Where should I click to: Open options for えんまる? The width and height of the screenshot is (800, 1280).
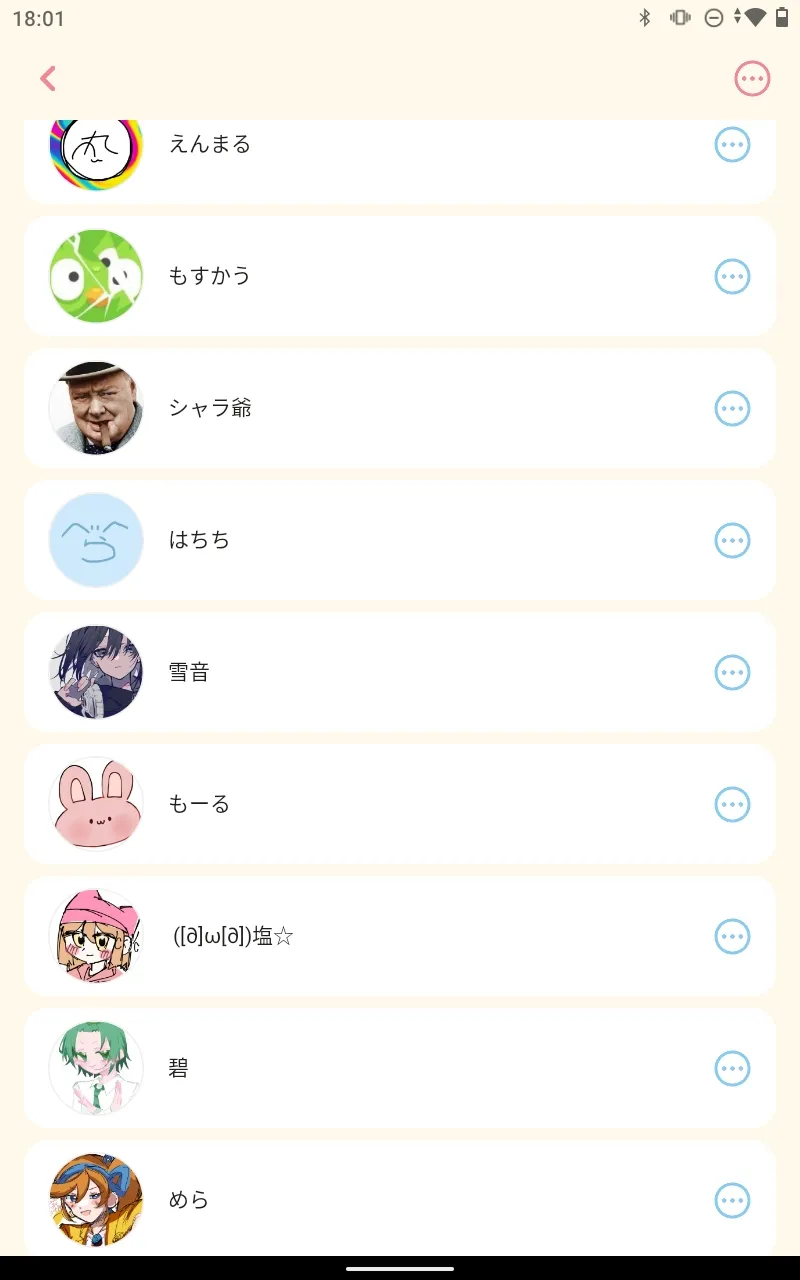coord(732,145)
